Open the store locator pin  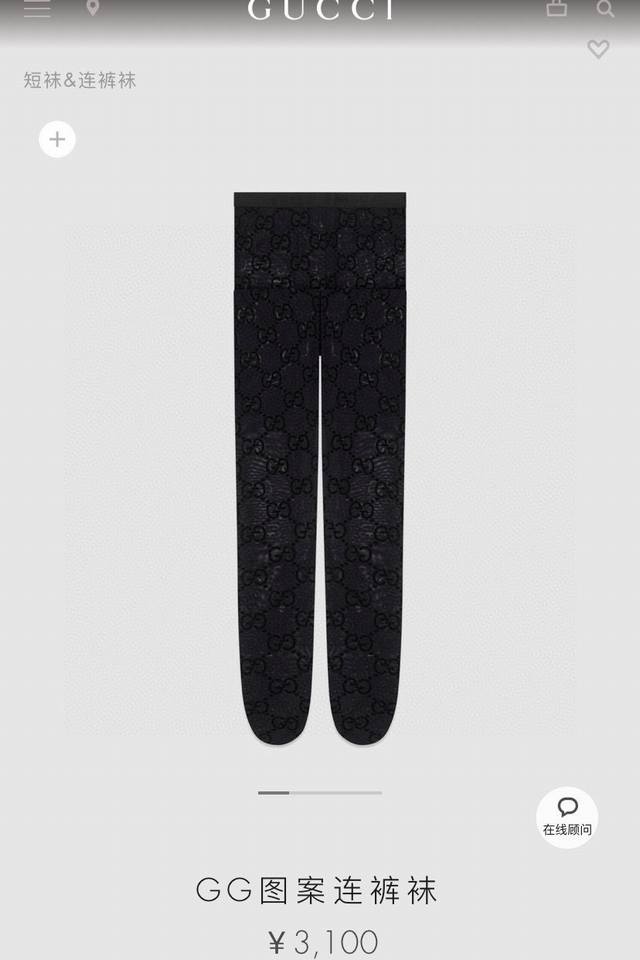(x=93, y=8)
